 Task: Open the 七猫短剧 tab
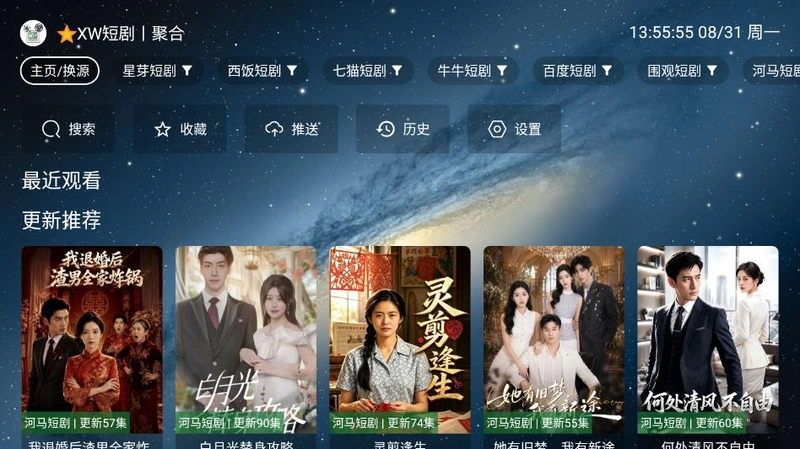(x=367, y=70)
